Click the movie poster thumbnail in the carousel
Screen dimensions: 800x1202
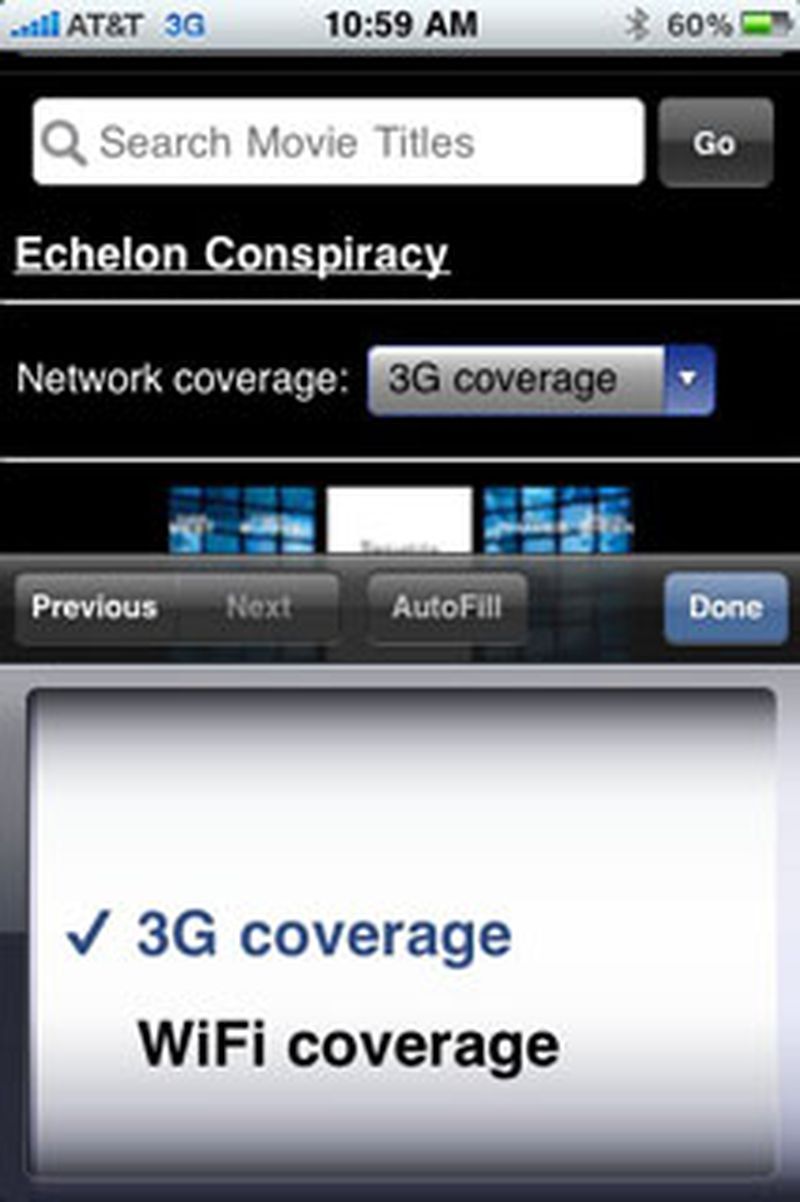click(400, 520)
